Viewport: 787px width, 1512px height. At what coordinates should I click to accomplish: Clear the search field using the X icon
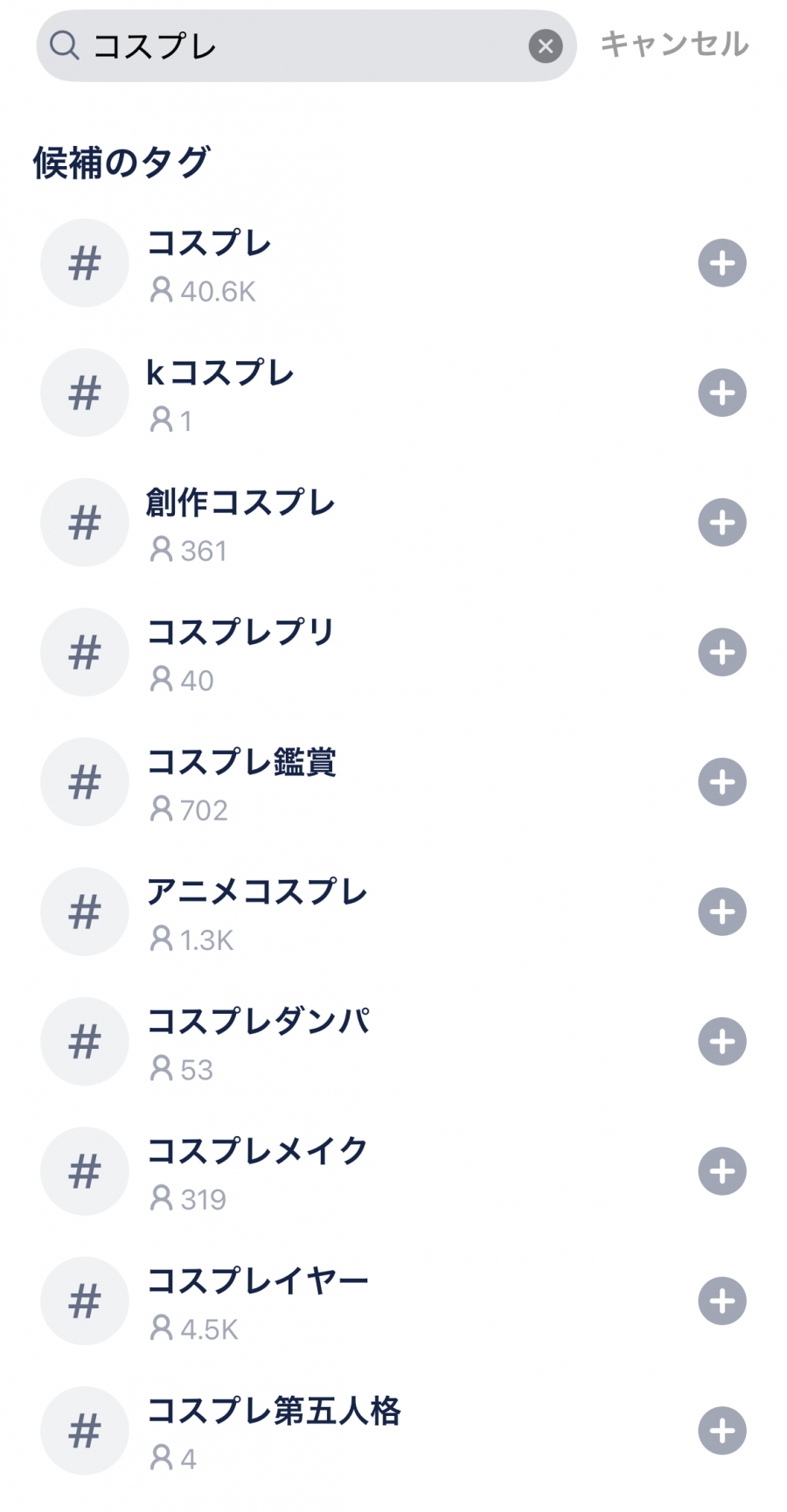(545, 46)
